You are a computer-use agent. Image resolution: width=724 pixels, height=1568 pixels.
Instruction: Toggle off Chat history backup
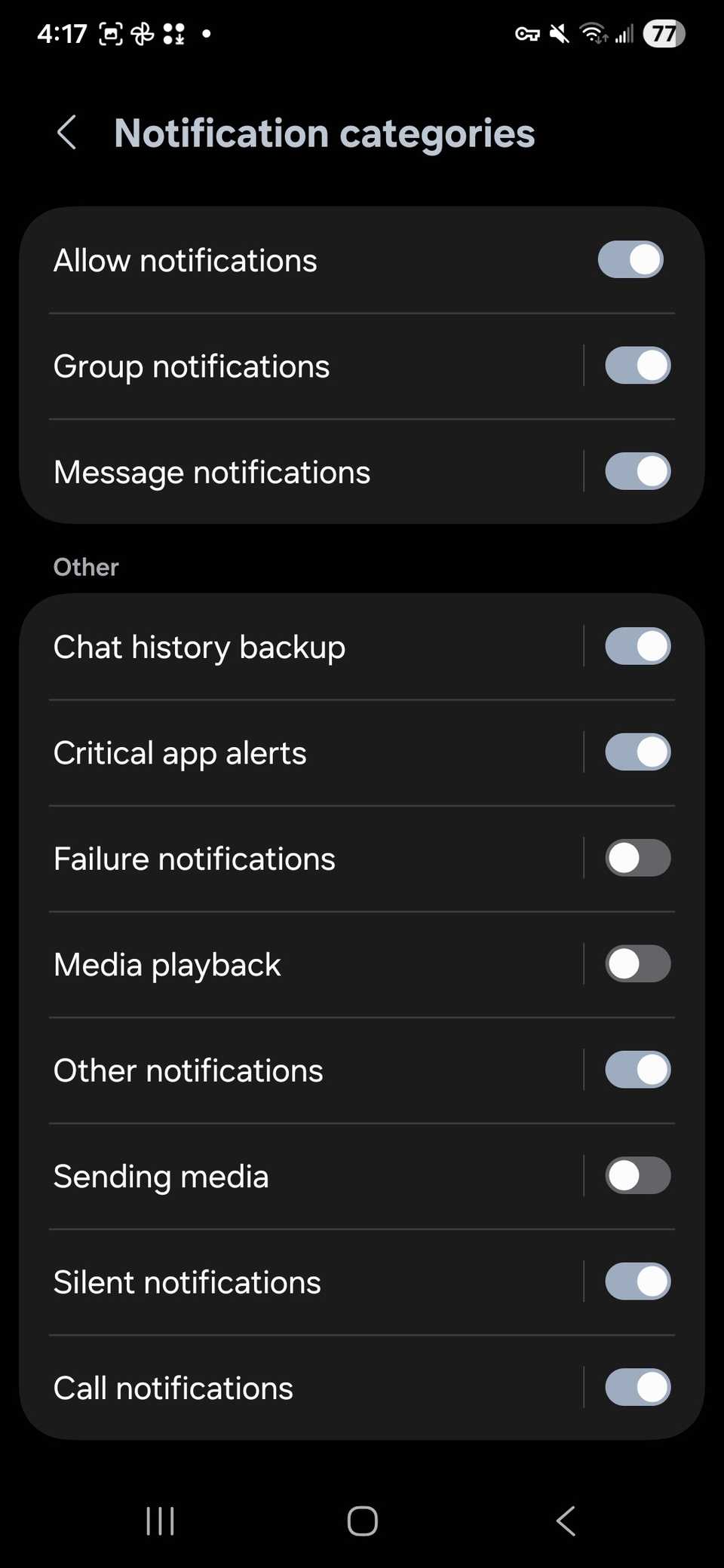coord(637,646)
